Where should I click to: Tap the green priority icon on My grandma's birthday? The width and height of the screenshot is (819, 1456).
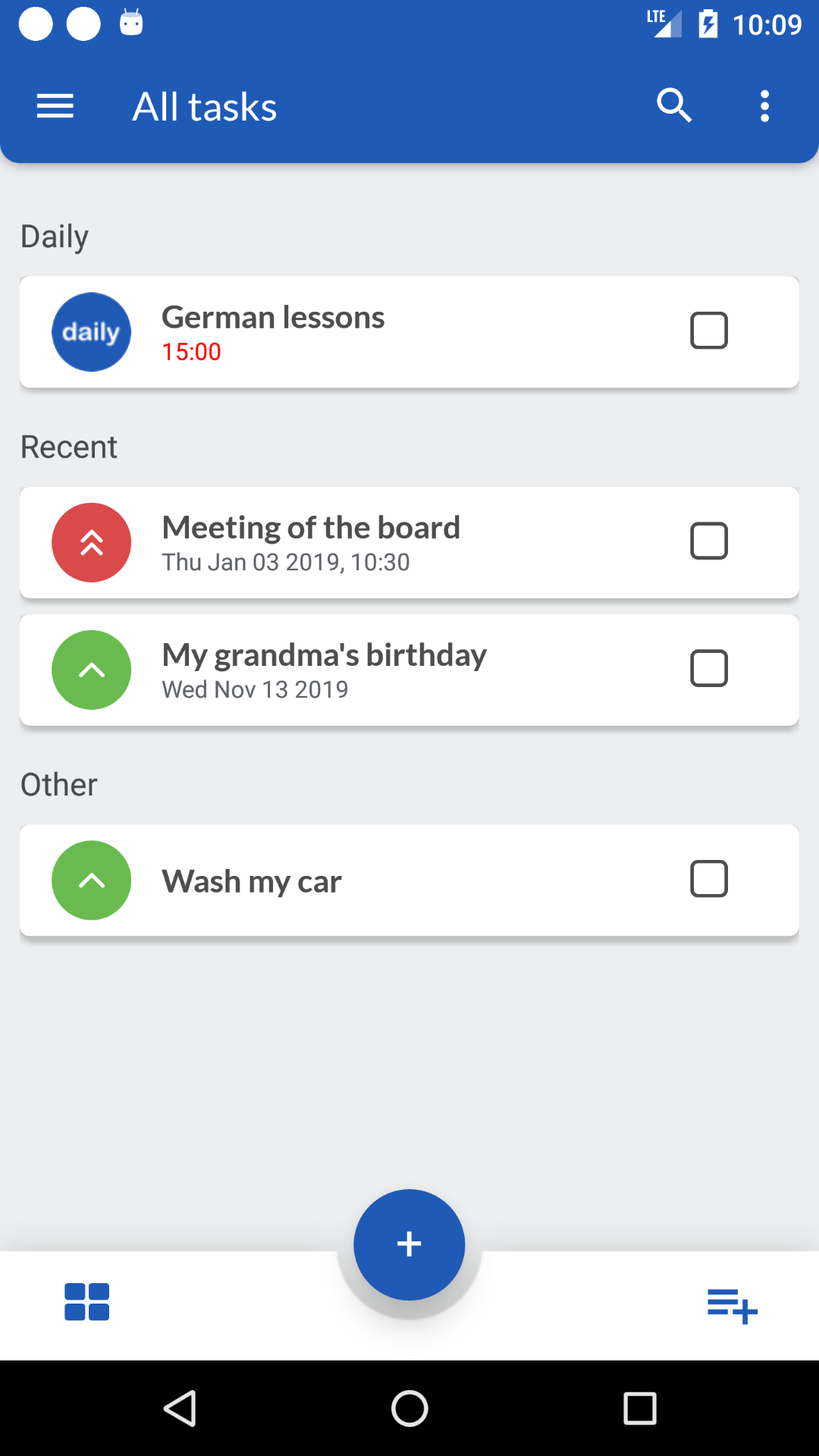click(x=91, y=670)
